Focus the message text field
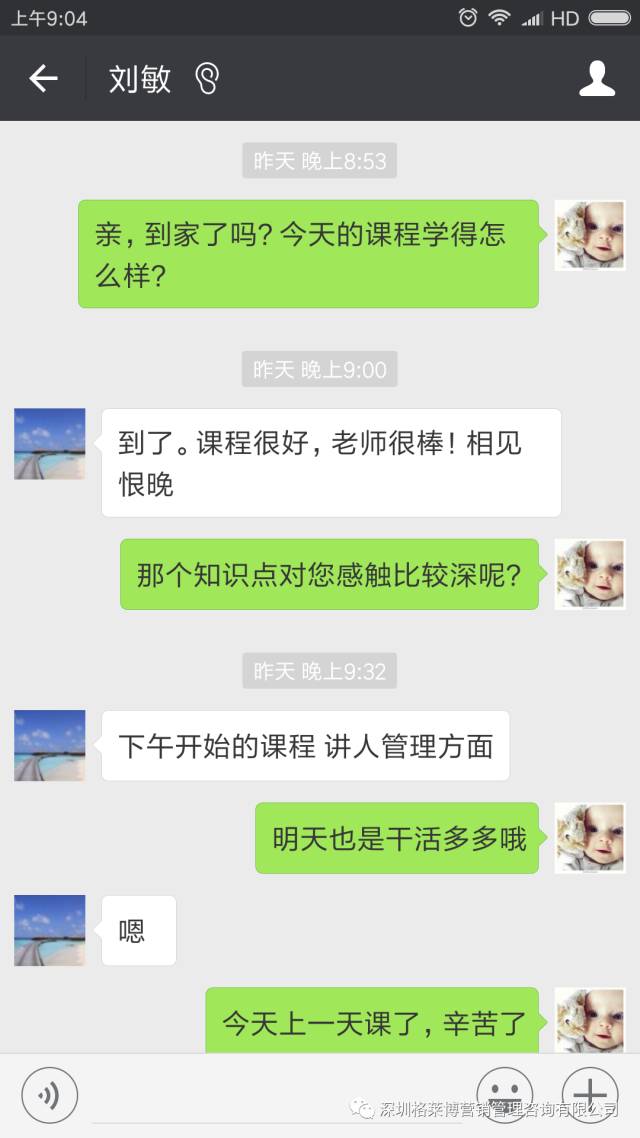 tap(280, 1095)
